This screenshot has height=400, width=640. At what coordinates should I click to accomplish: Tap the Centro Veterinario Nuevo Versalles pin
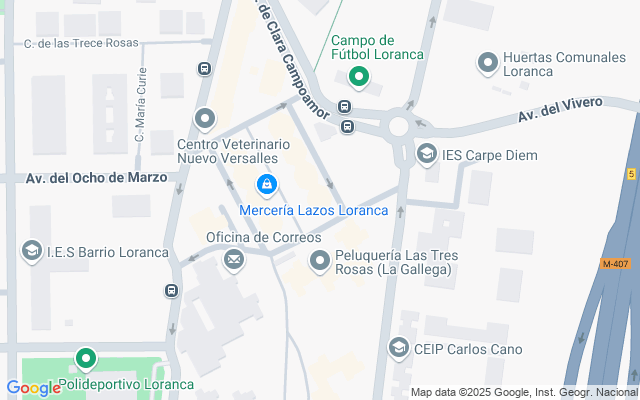coord(205,120)
